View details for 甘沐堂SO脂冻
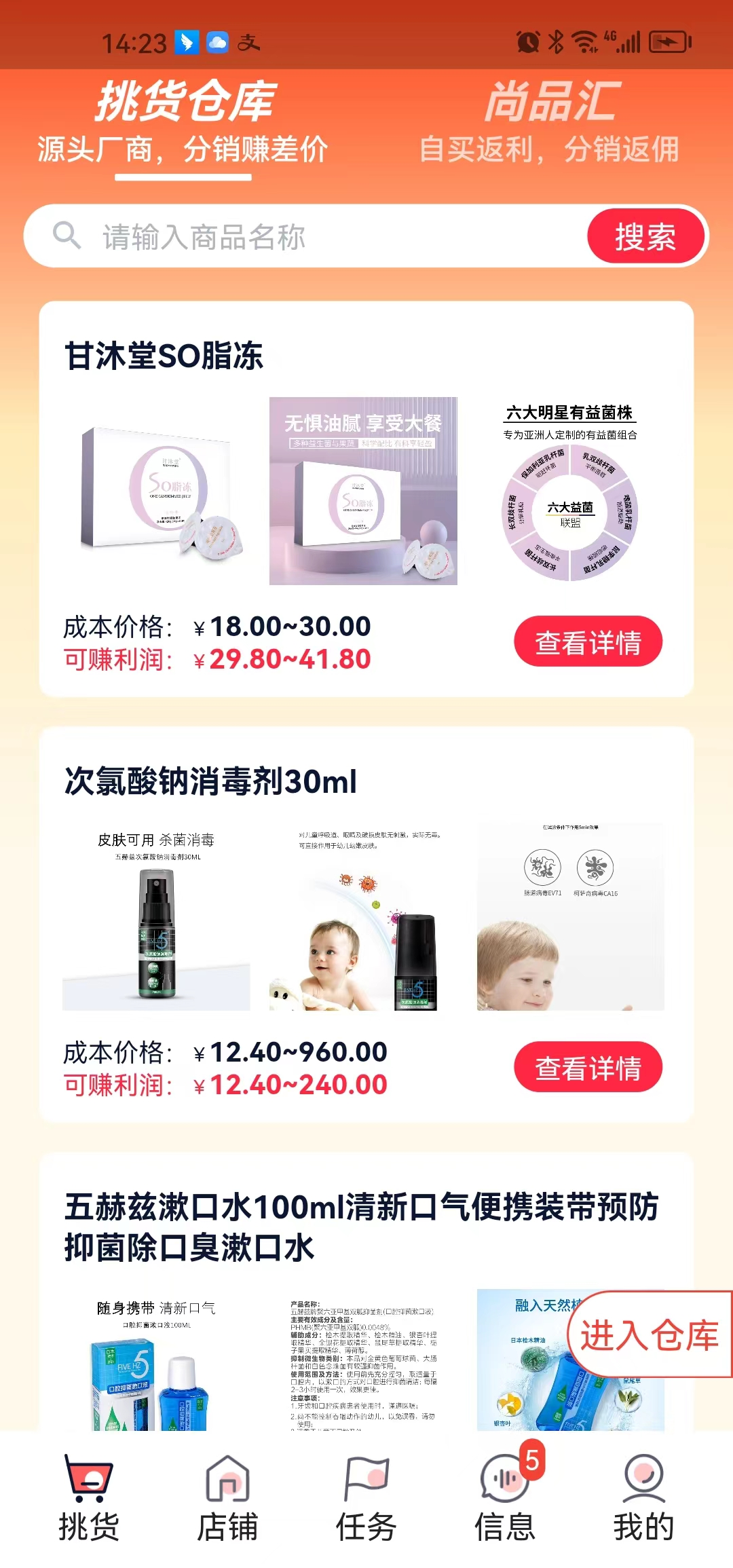Viewport: 733px width, 1568px height. tap(588, 641)
